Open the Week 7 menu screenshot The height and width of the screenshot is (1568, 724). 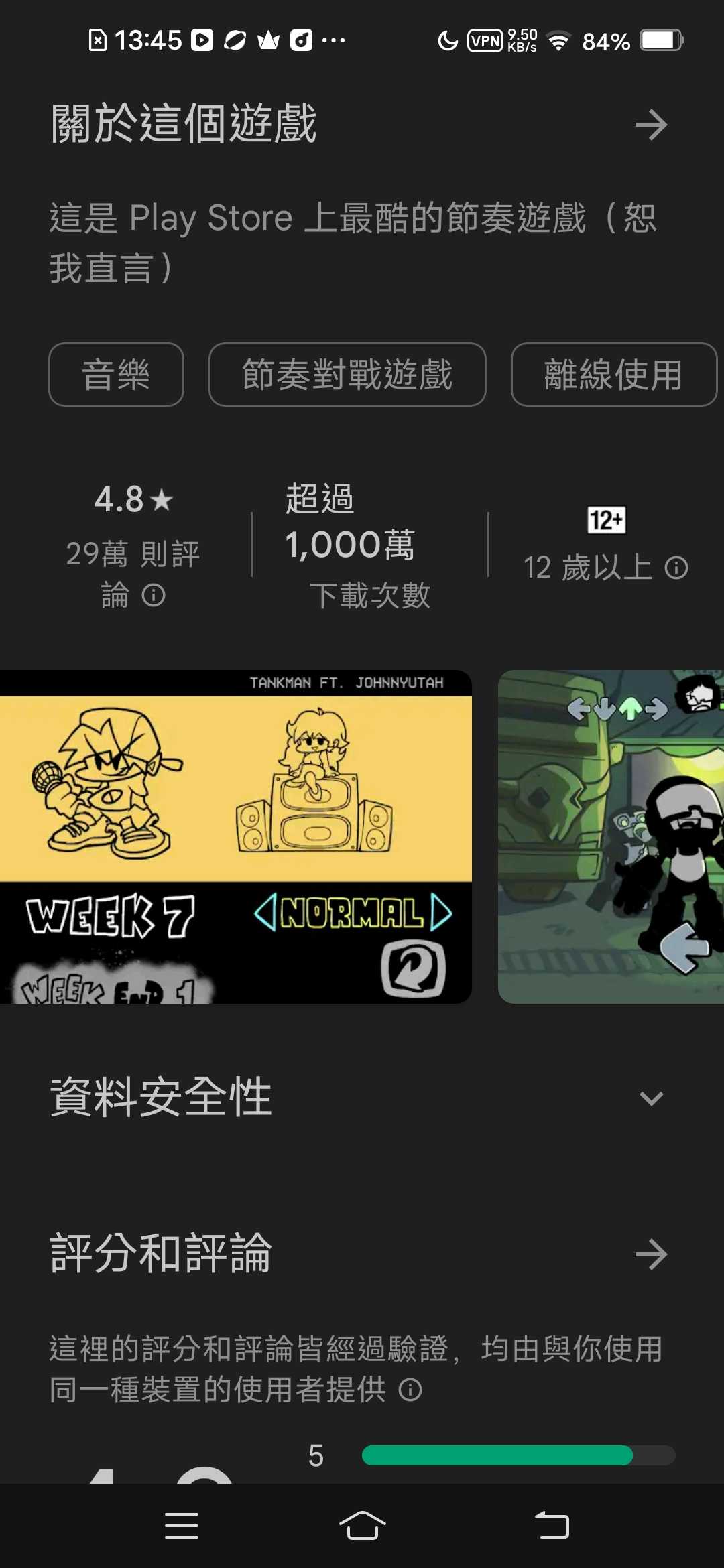point(236,836)
